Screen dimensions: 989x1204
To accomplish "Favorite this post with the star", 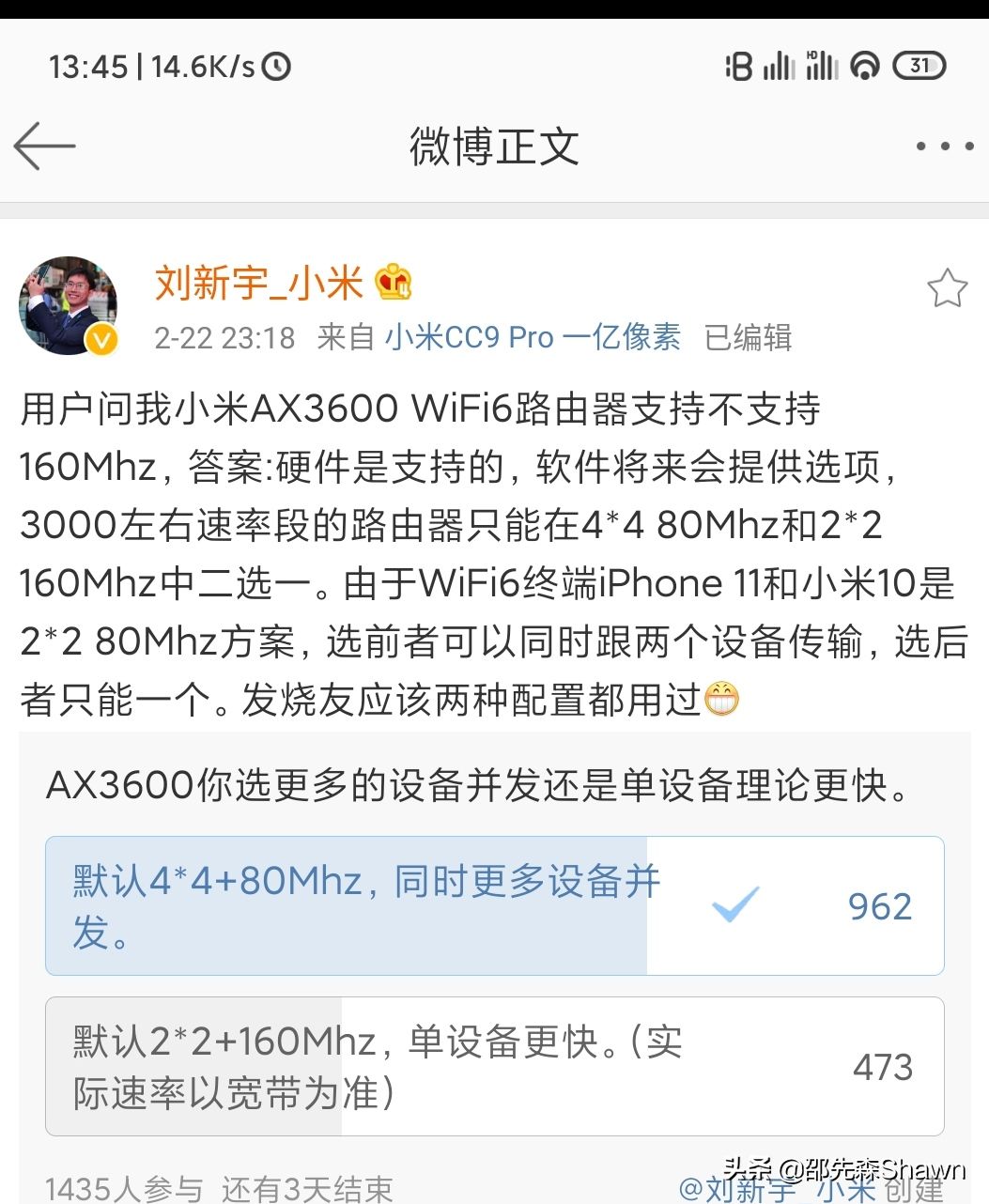I will [947, 288].
